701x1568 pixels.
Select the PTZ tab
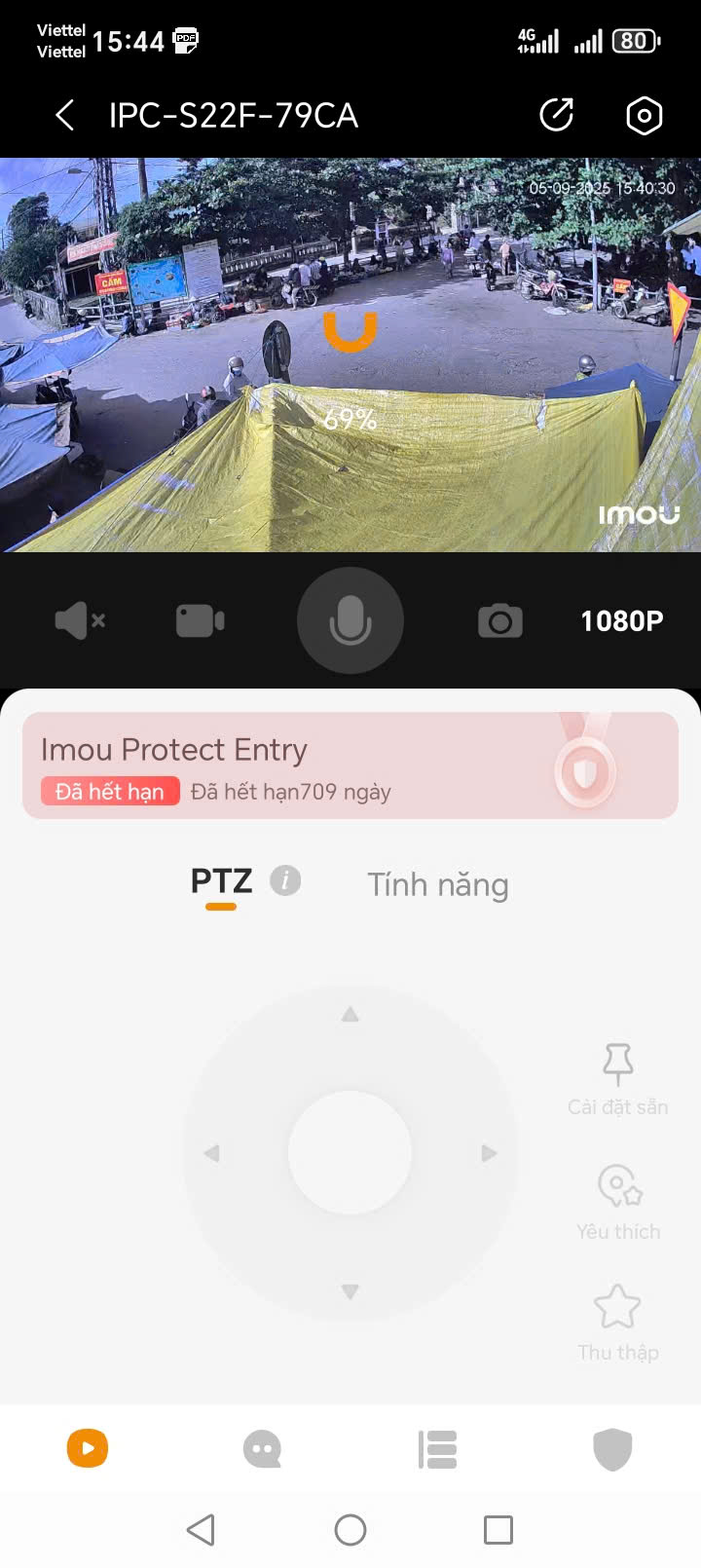click(x=221, y=881)
